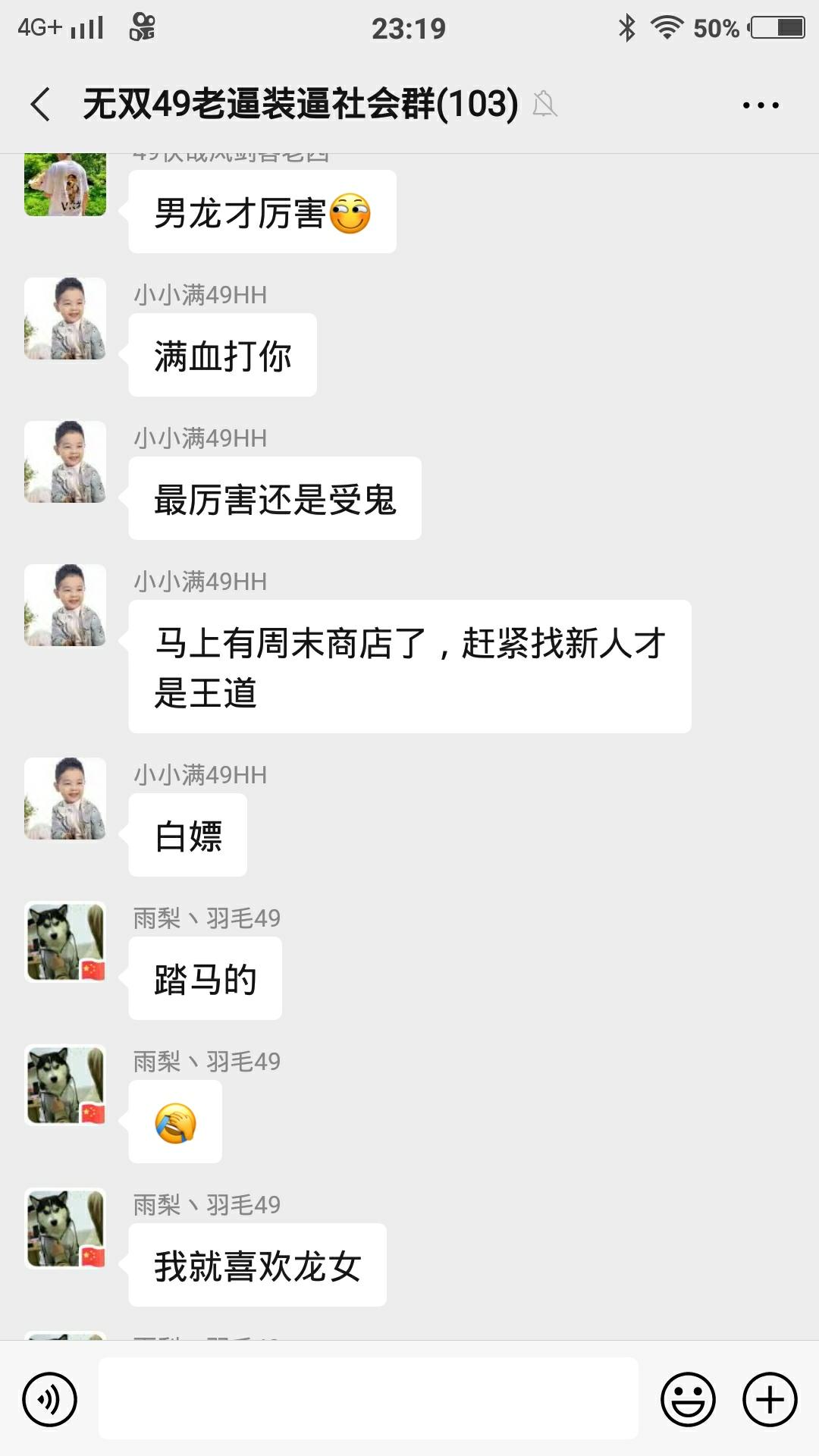The height and width of the screenshot is (1456, 819).
Task: View profile from avatar beside 我就喜欢龙女
Action: pos(65,1228)
